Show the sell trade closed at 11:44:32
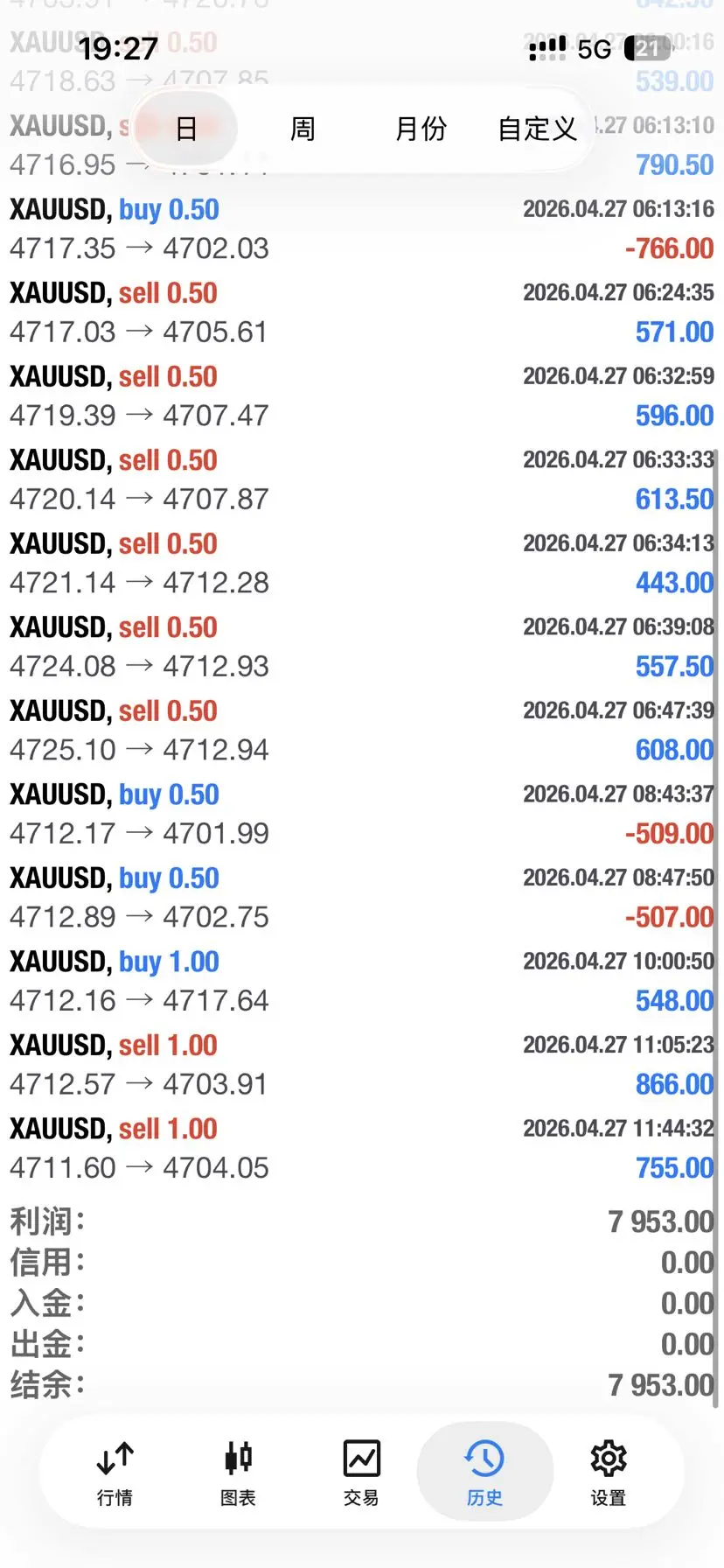 point(361,1148)
